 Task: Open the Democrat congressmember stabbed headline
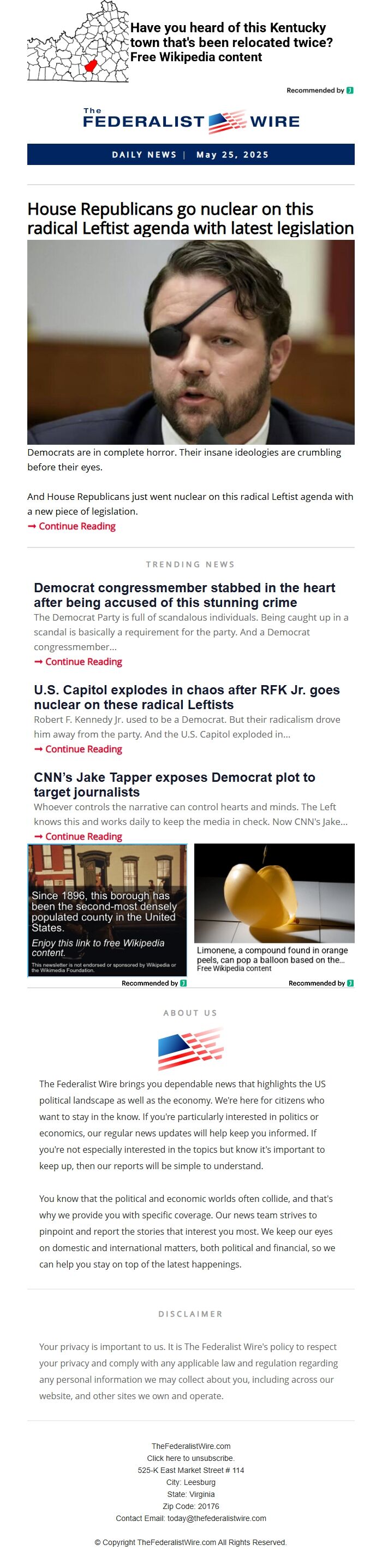184,596
